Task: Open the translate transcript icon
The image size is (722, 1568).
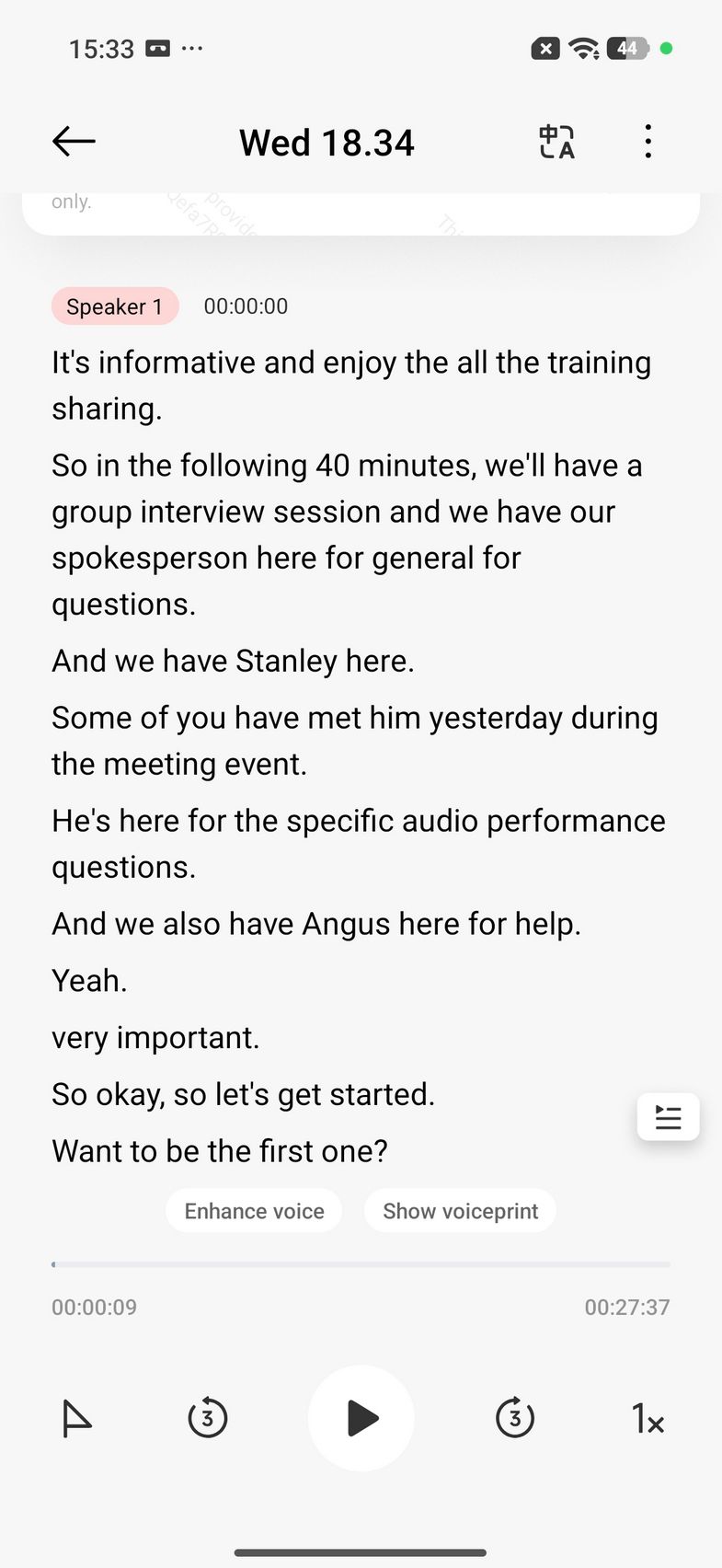Action: 556,143
